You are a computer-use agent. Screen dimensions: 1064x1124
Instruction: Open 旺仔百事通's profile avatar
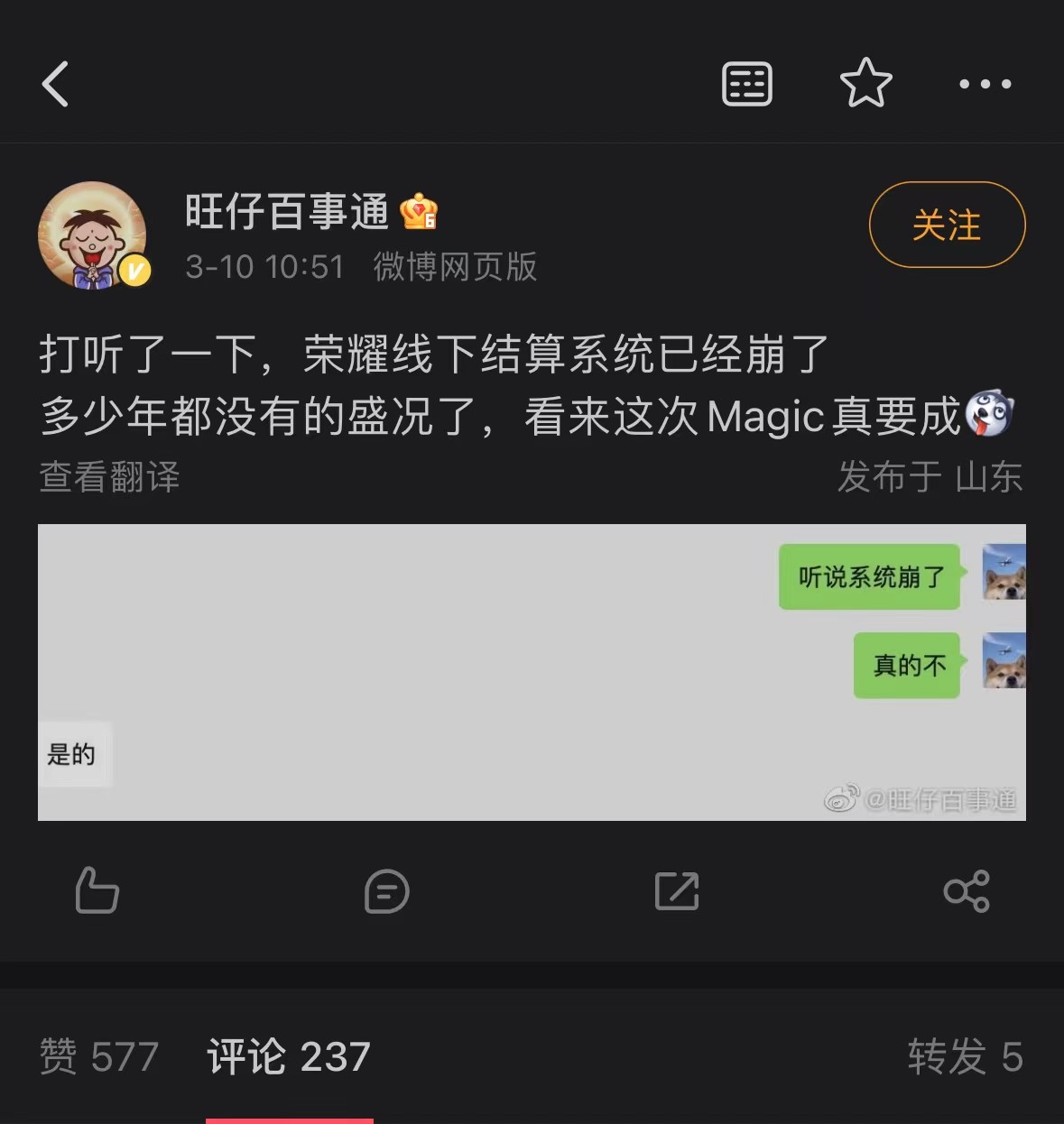tap(93, 235)
